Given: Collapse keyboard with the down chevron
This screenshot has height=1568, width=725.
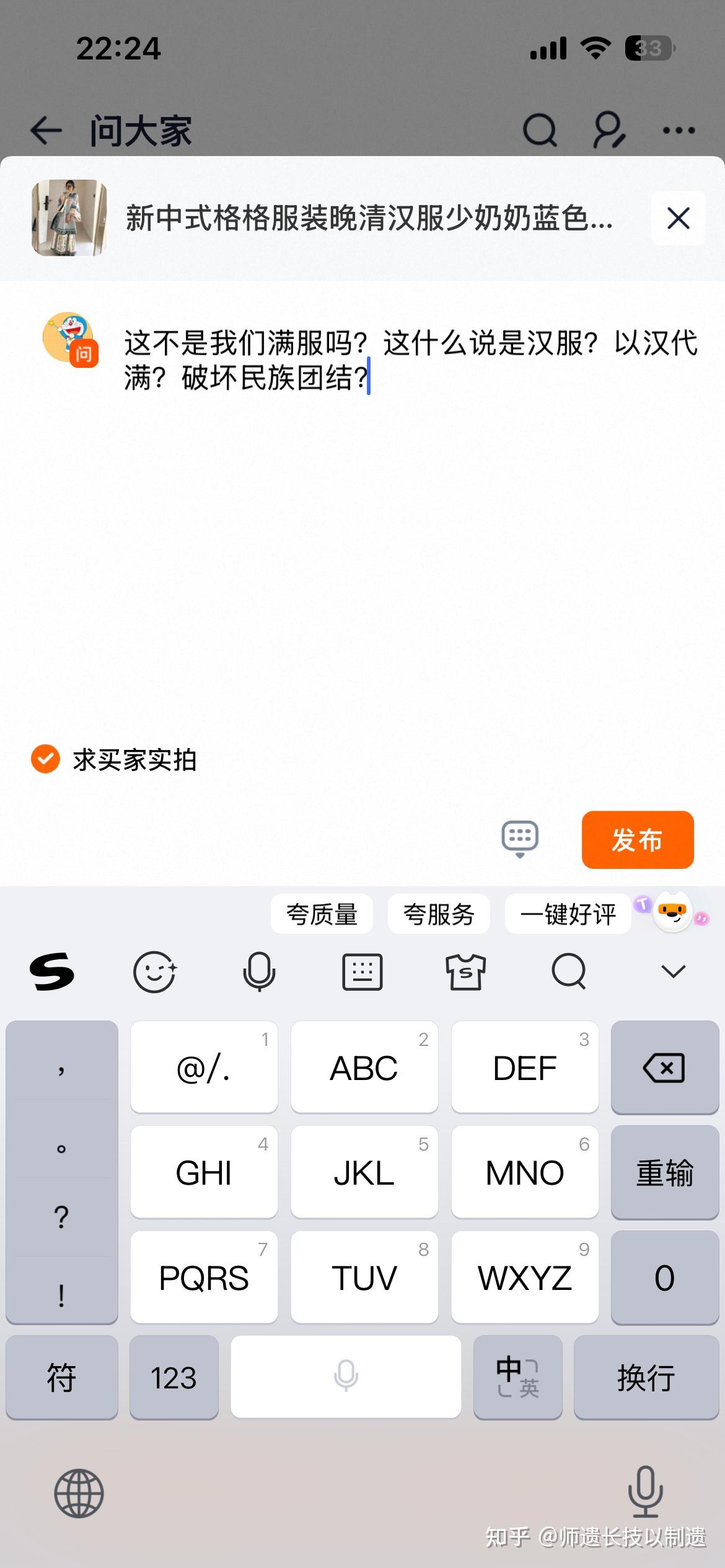Looking at the screenshot, I should (673, 971).
